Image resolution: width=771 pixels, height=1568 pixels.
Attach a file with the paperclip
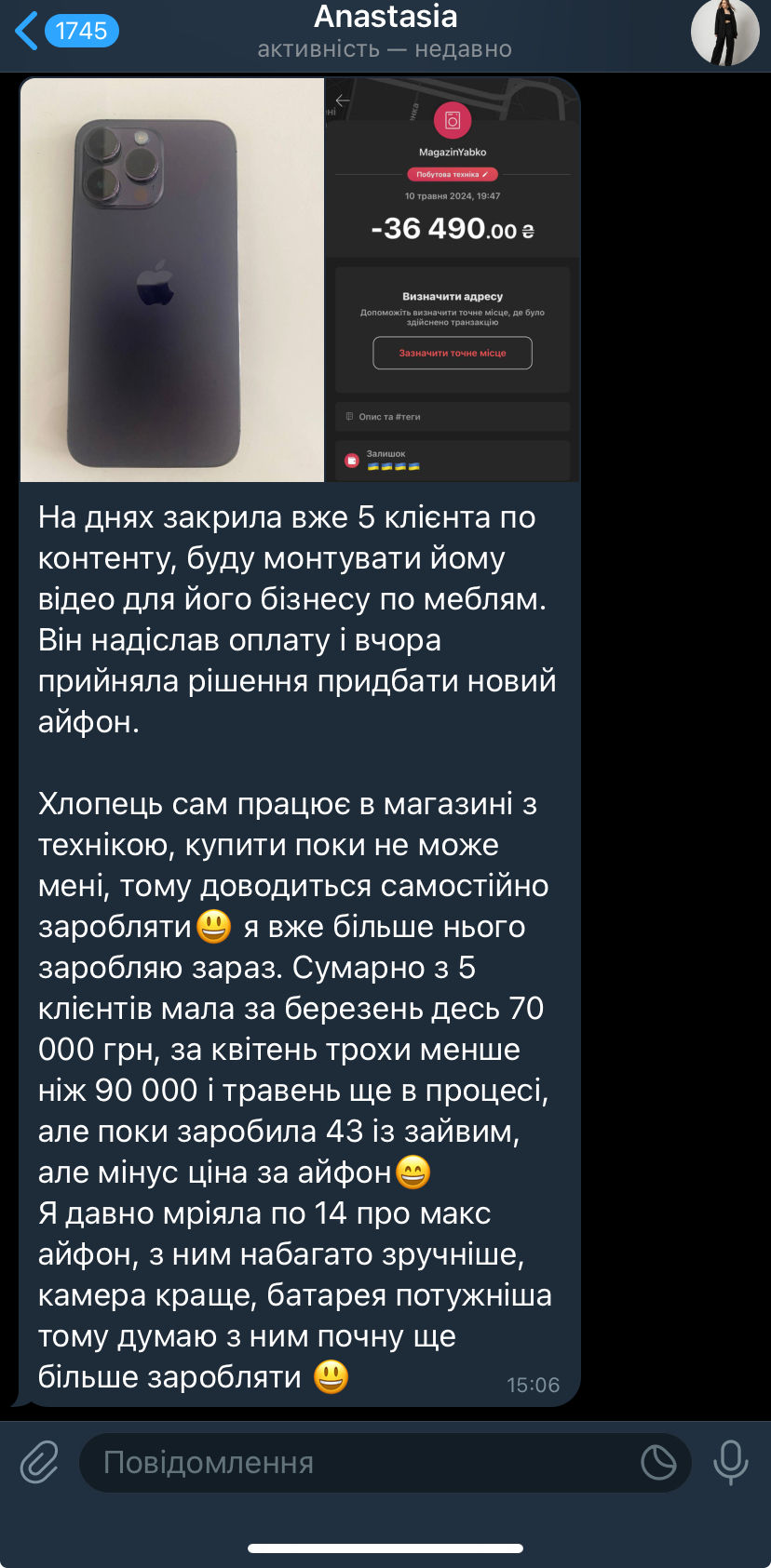(x=39, y=1462)
